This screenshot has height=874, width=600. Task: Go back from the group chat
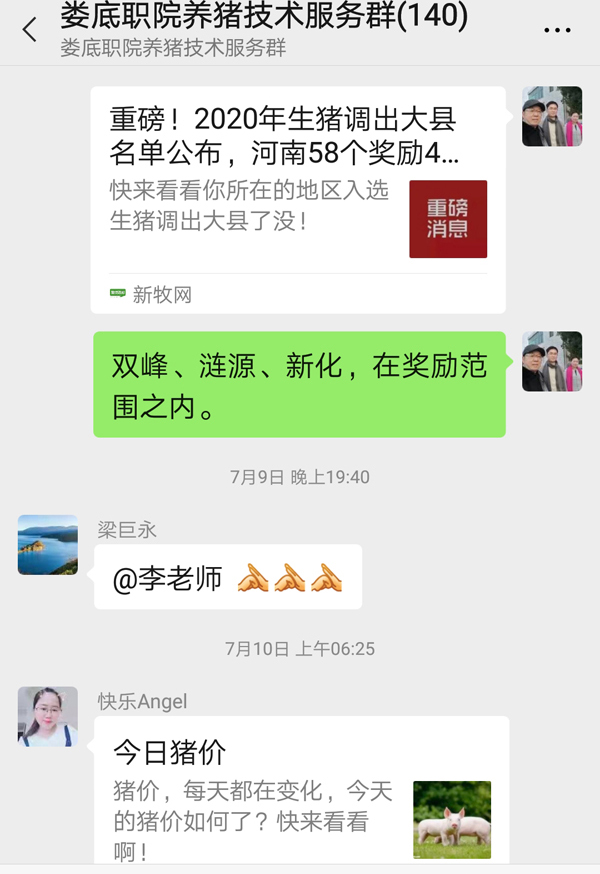pos(29,30)
